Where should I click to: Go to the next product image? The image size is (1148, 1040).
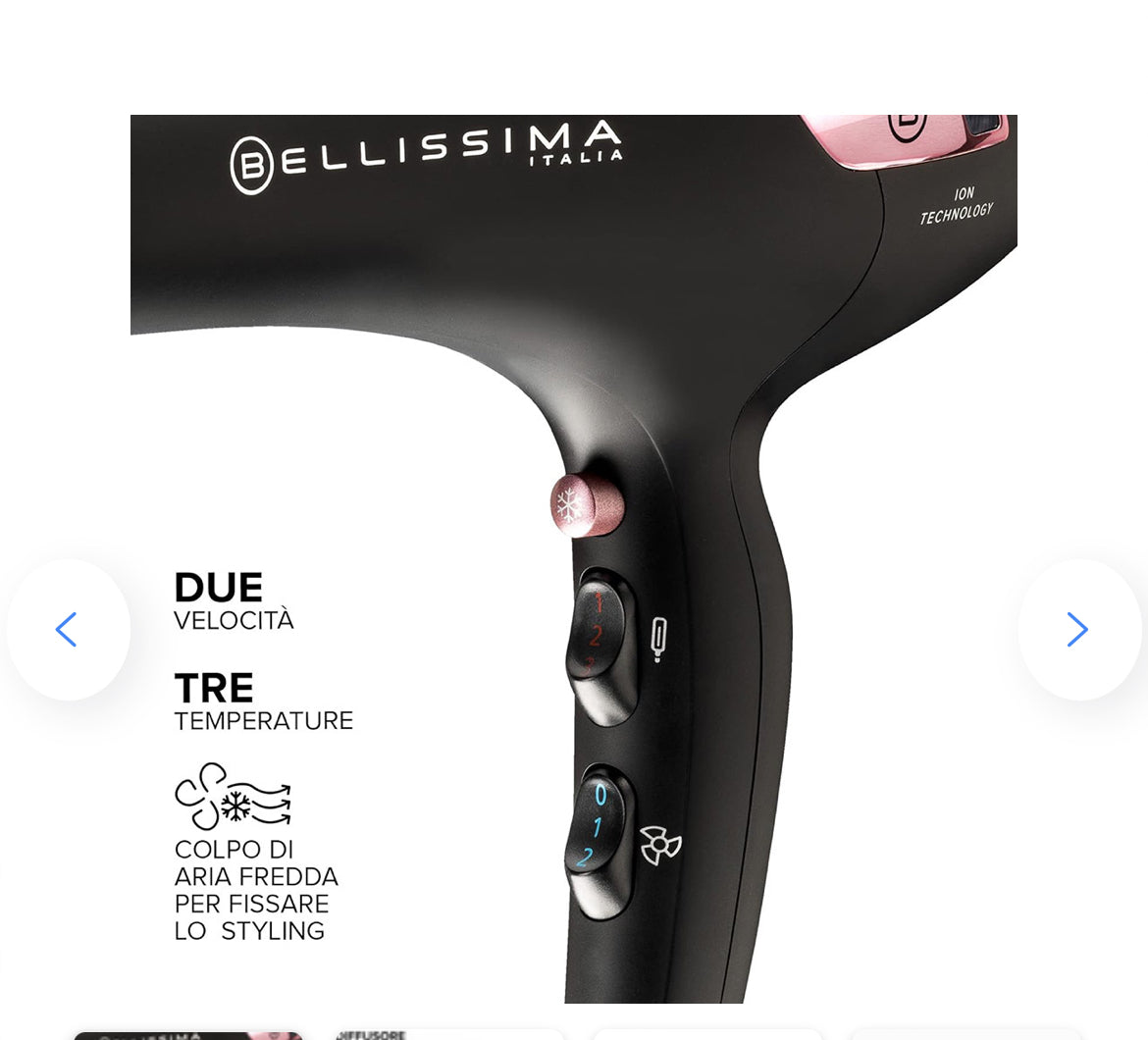click(x=1078, y=630)
